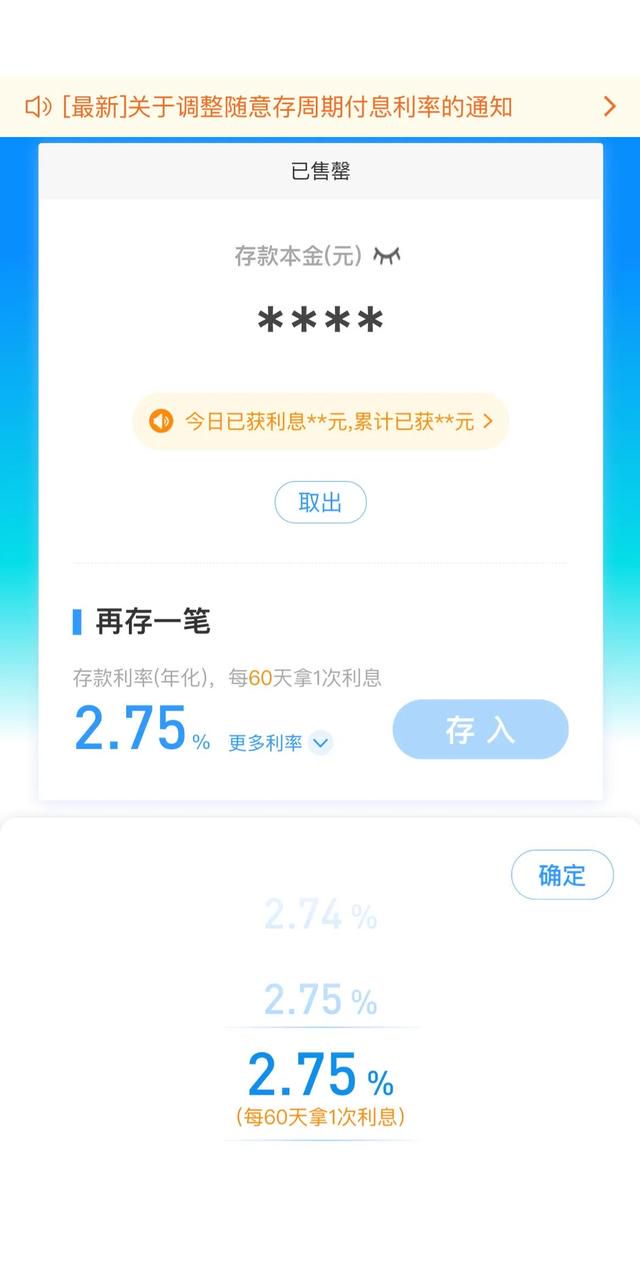Confirm rate selection with 确定
The height and width of the screenshot is (1268, 640).
(562, 875)
